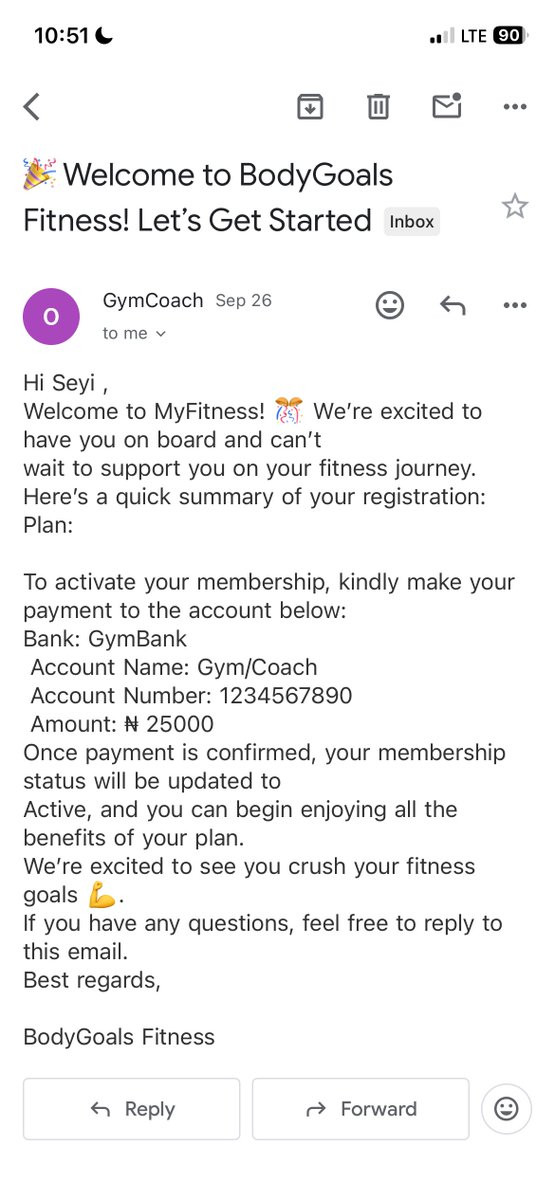555x1200 pixels.
Task: Star the BodyGoals Fitness email
Action: tap(515, 207)
